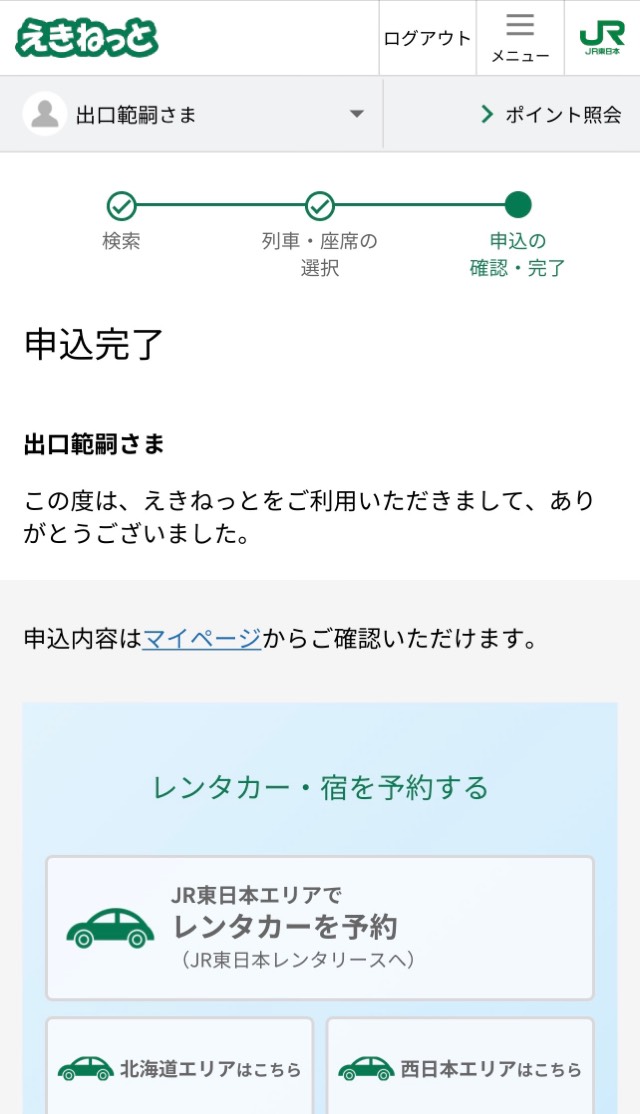Image resolution: width=640 pixels, height=1114 pixels.
Task: Open ポイント照会
Action: tap(551, 114)
